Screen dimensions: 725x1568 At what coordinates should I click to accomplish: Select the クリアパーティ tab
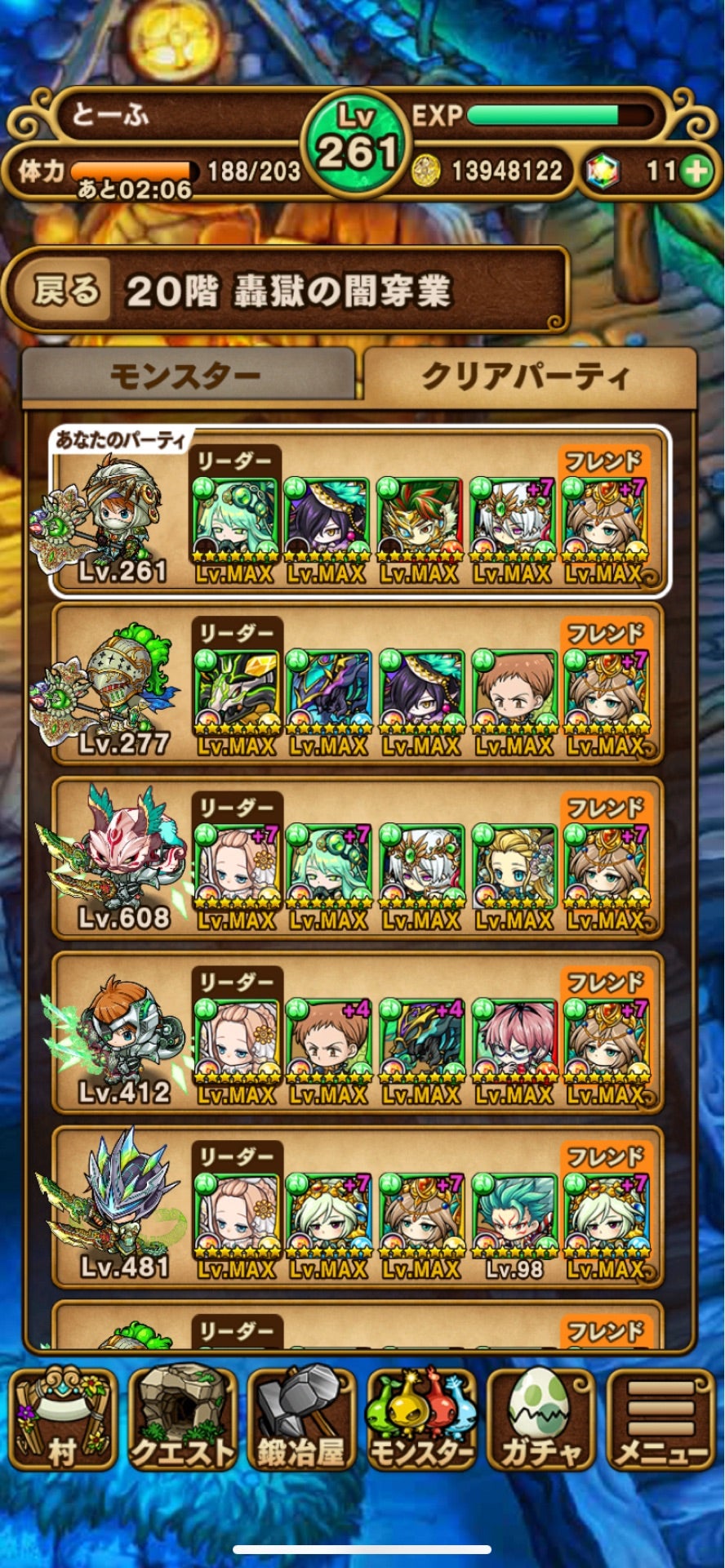[527, 376]
